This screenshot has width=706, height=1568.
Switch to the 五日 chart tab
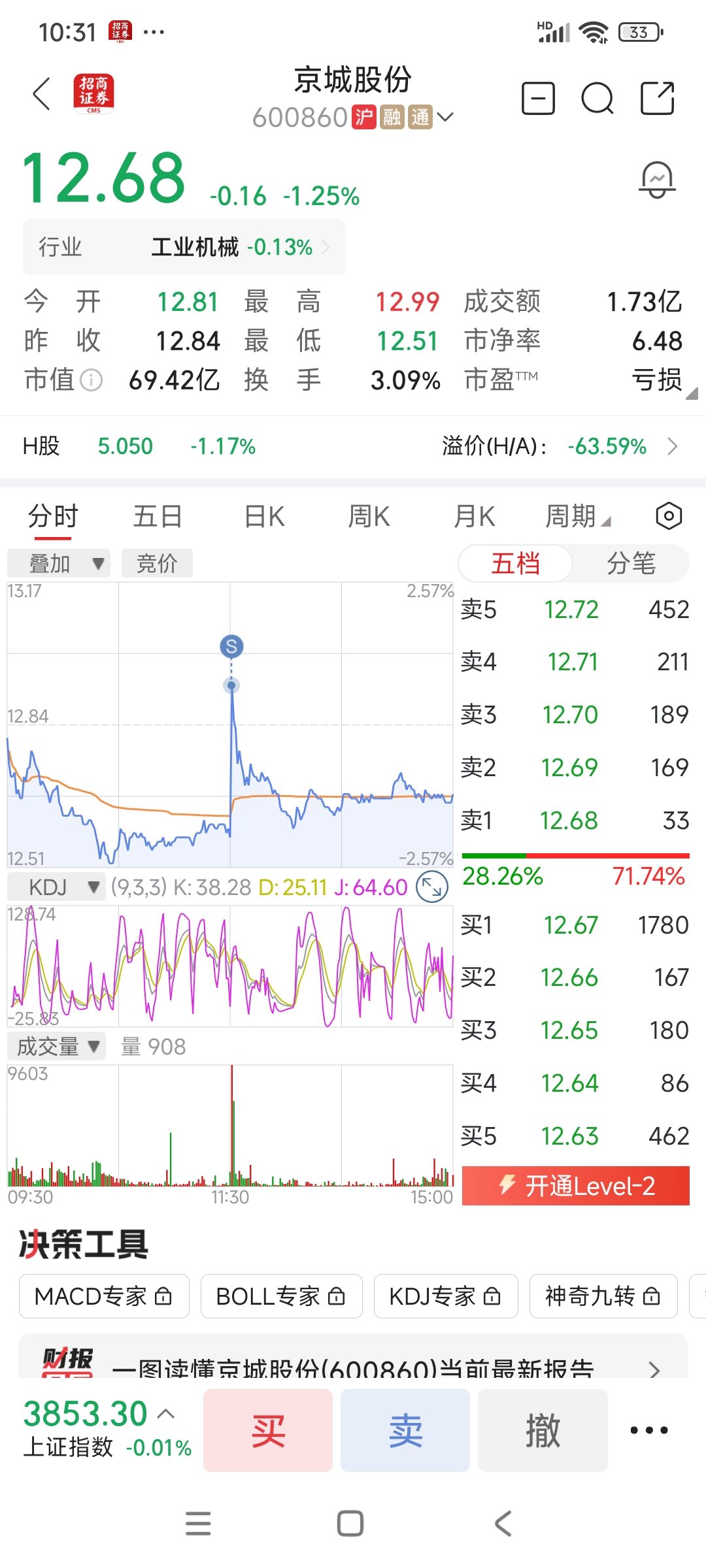pyautogui.click(x=157, y=517)
